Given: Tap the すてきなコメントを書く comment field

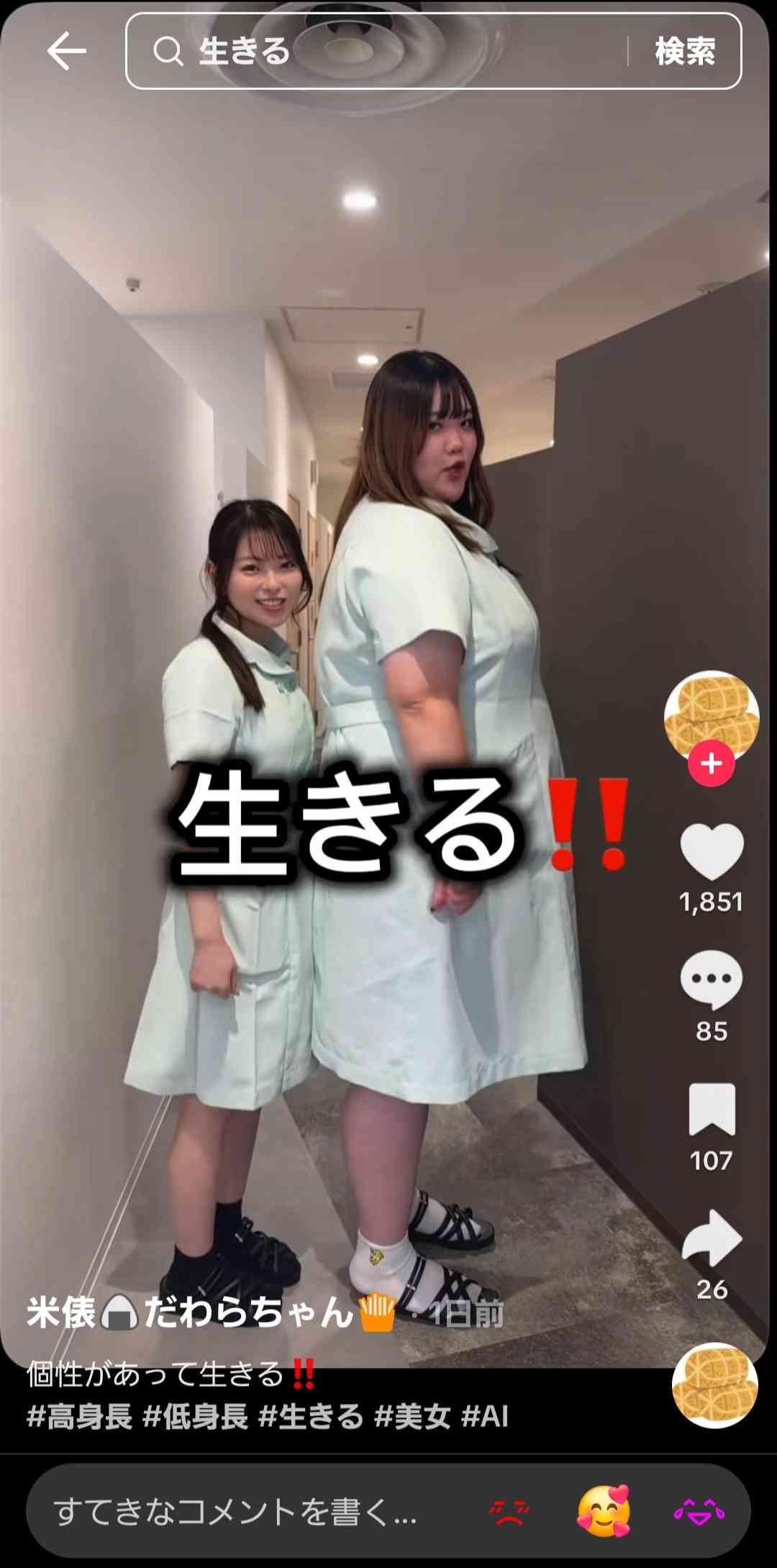Looking at the screenshot, I should (237, 1512).
